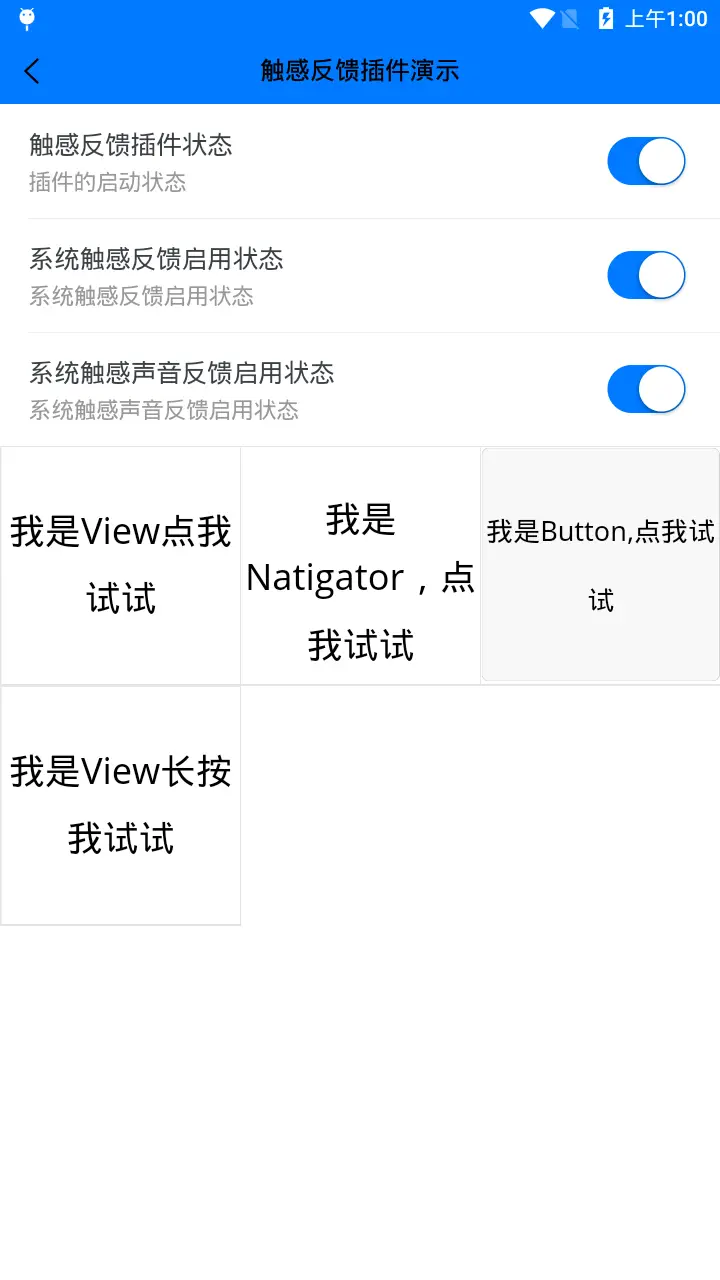Go back using the header arrow

tap(32, 71)
